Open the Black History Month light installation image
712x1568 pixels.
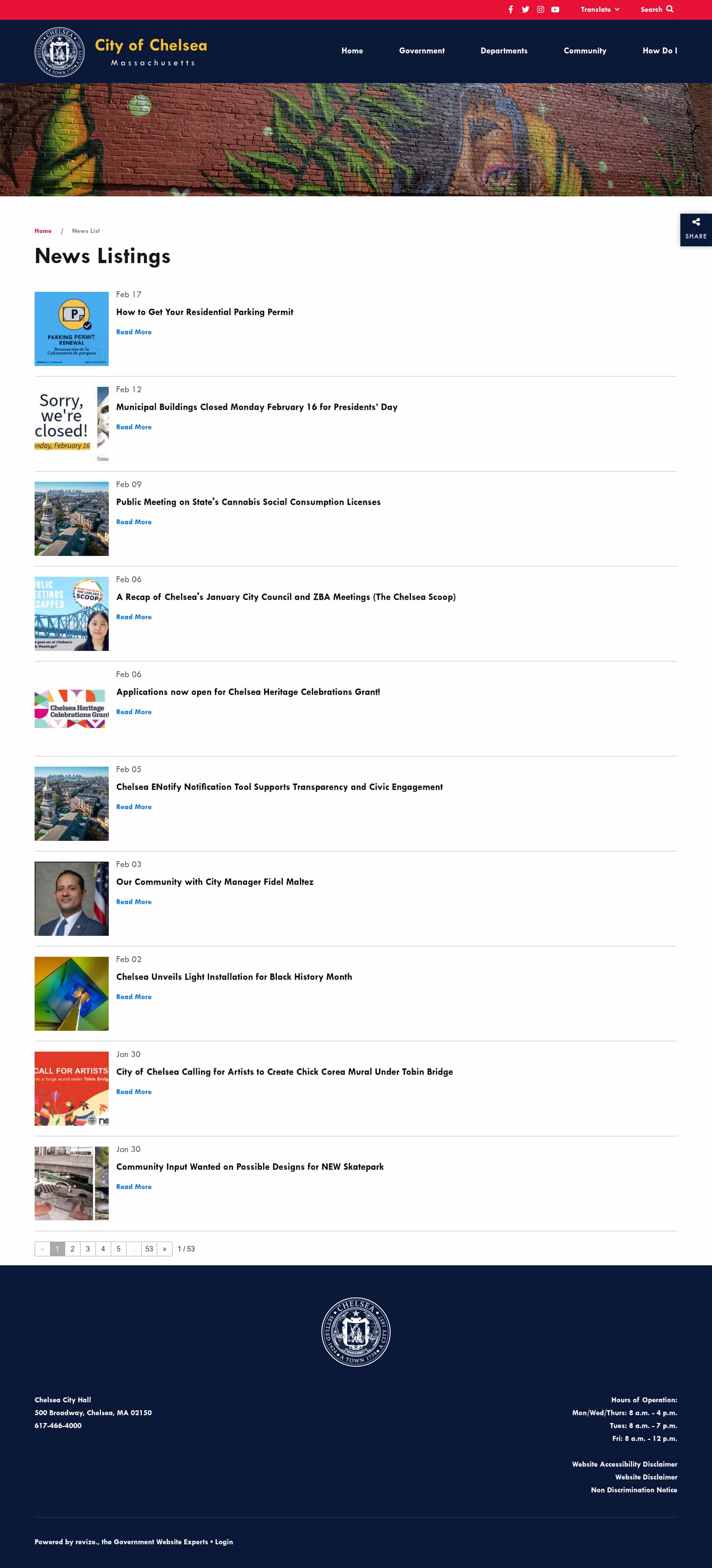click(71, 993)
